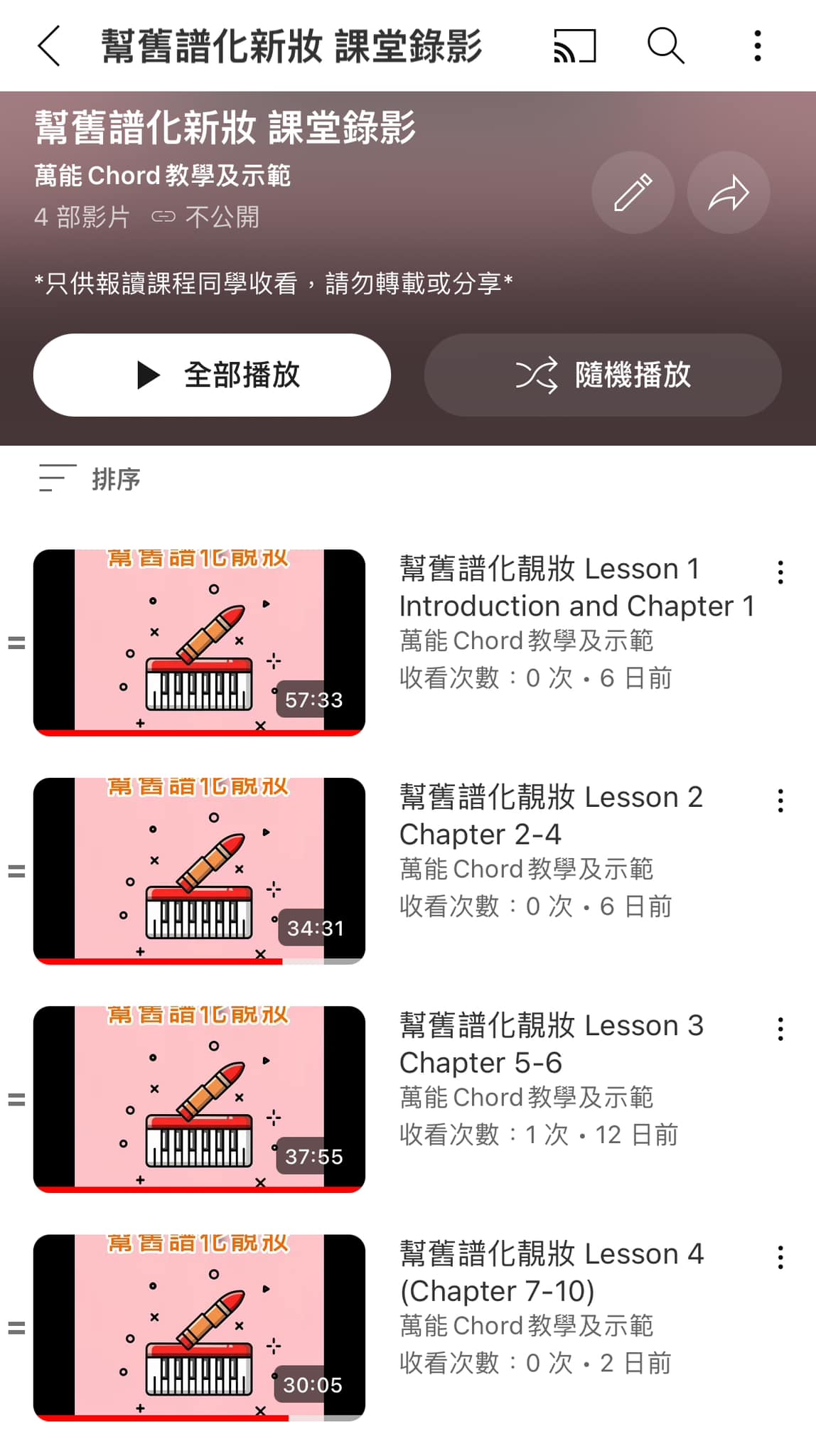Share this playlist
This screenshot has height=1456, width=816.
[x=728, y=193]
